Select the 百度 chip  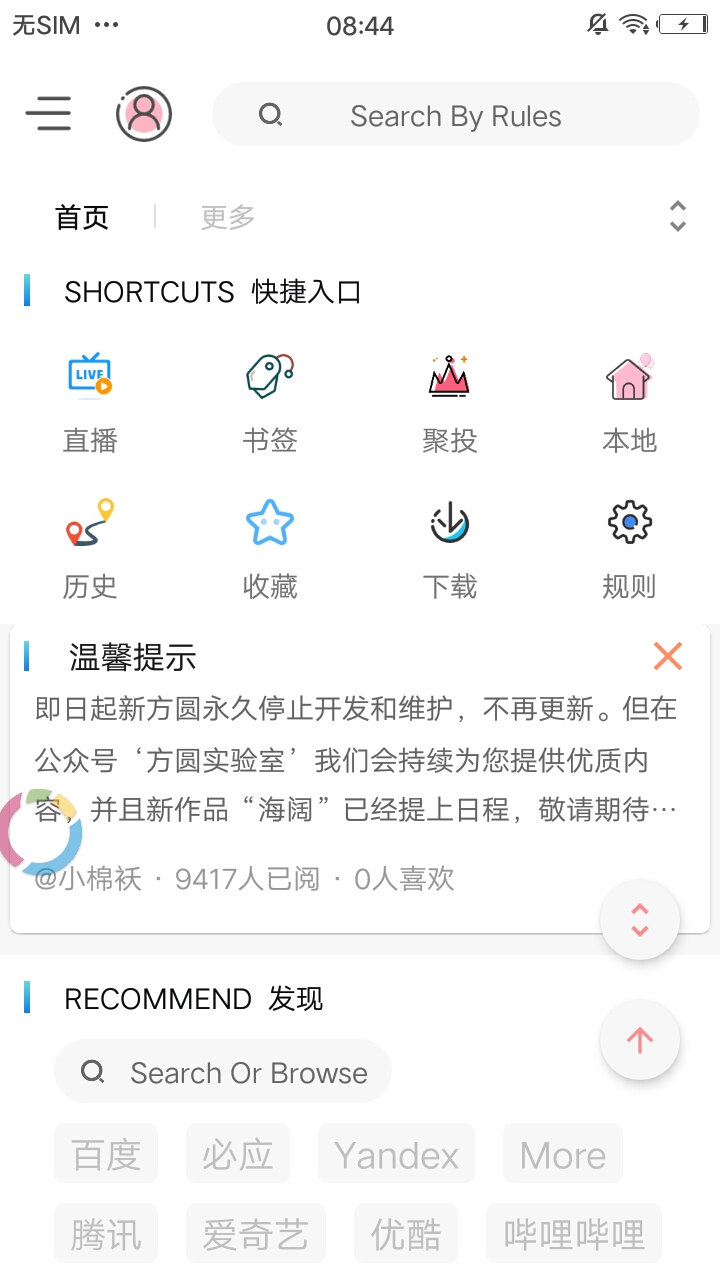[106, 1154]
